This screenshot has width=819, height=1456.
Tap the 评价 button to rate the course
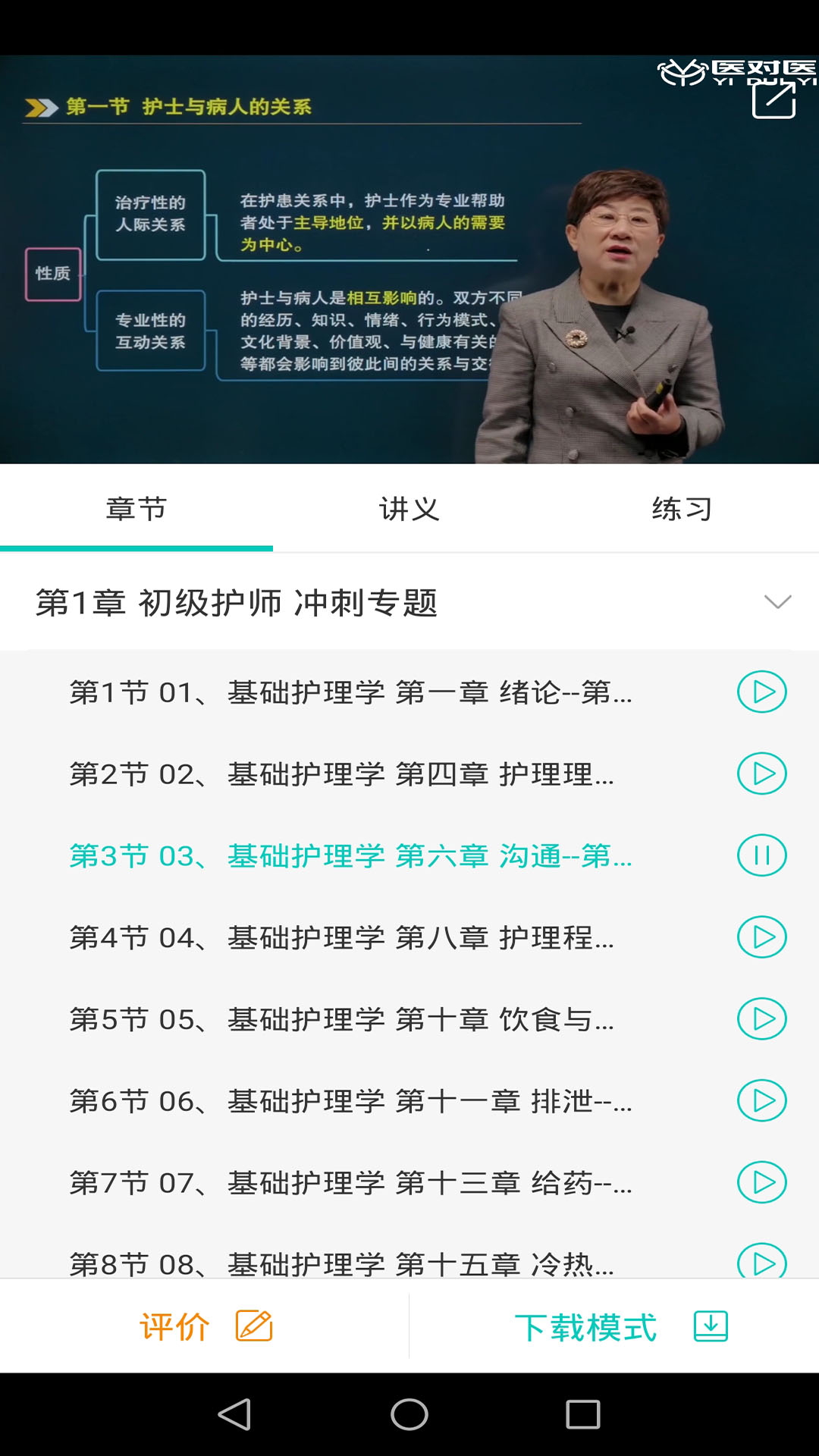click(205, 1326)
